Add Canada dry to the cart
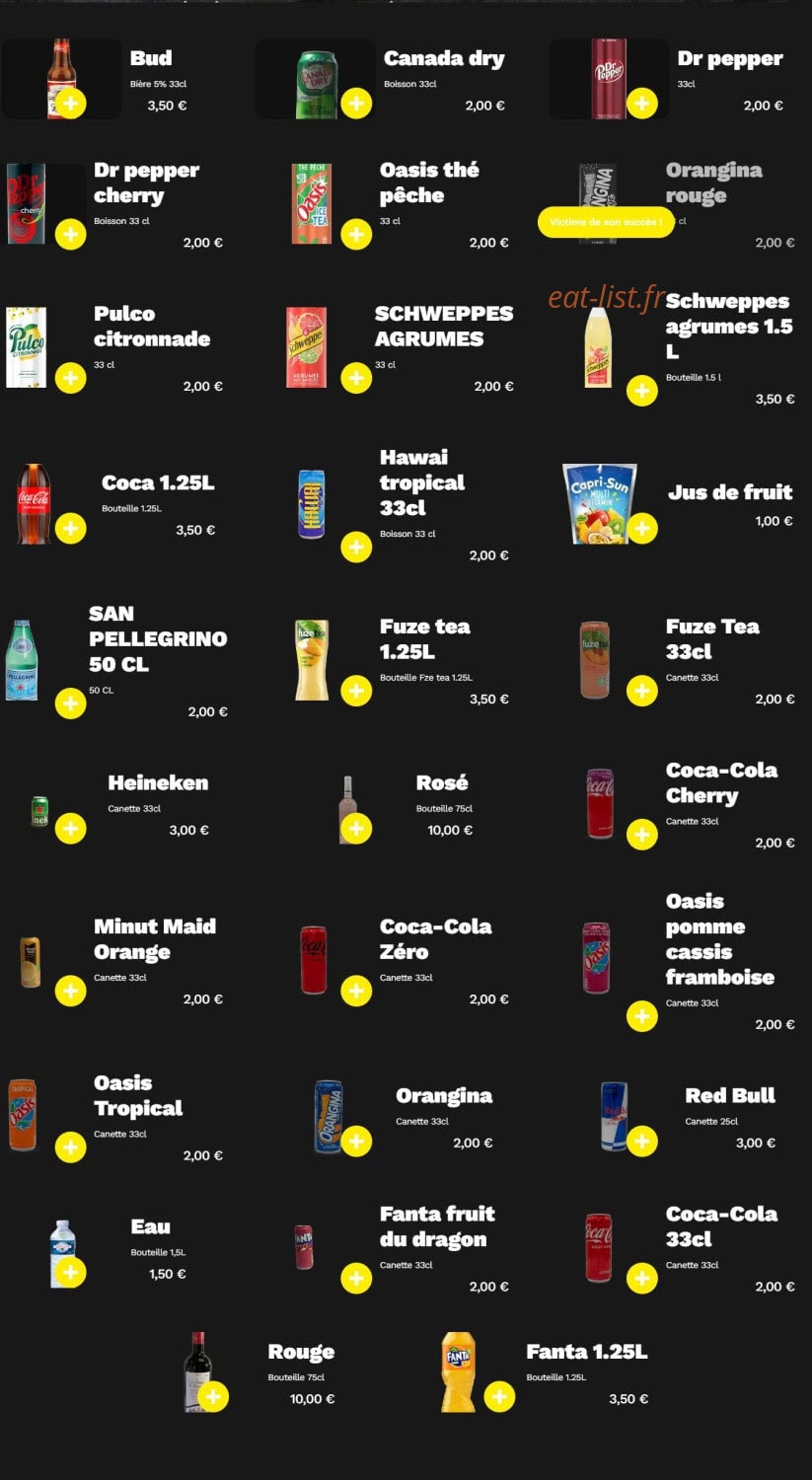 pos(356,103)
